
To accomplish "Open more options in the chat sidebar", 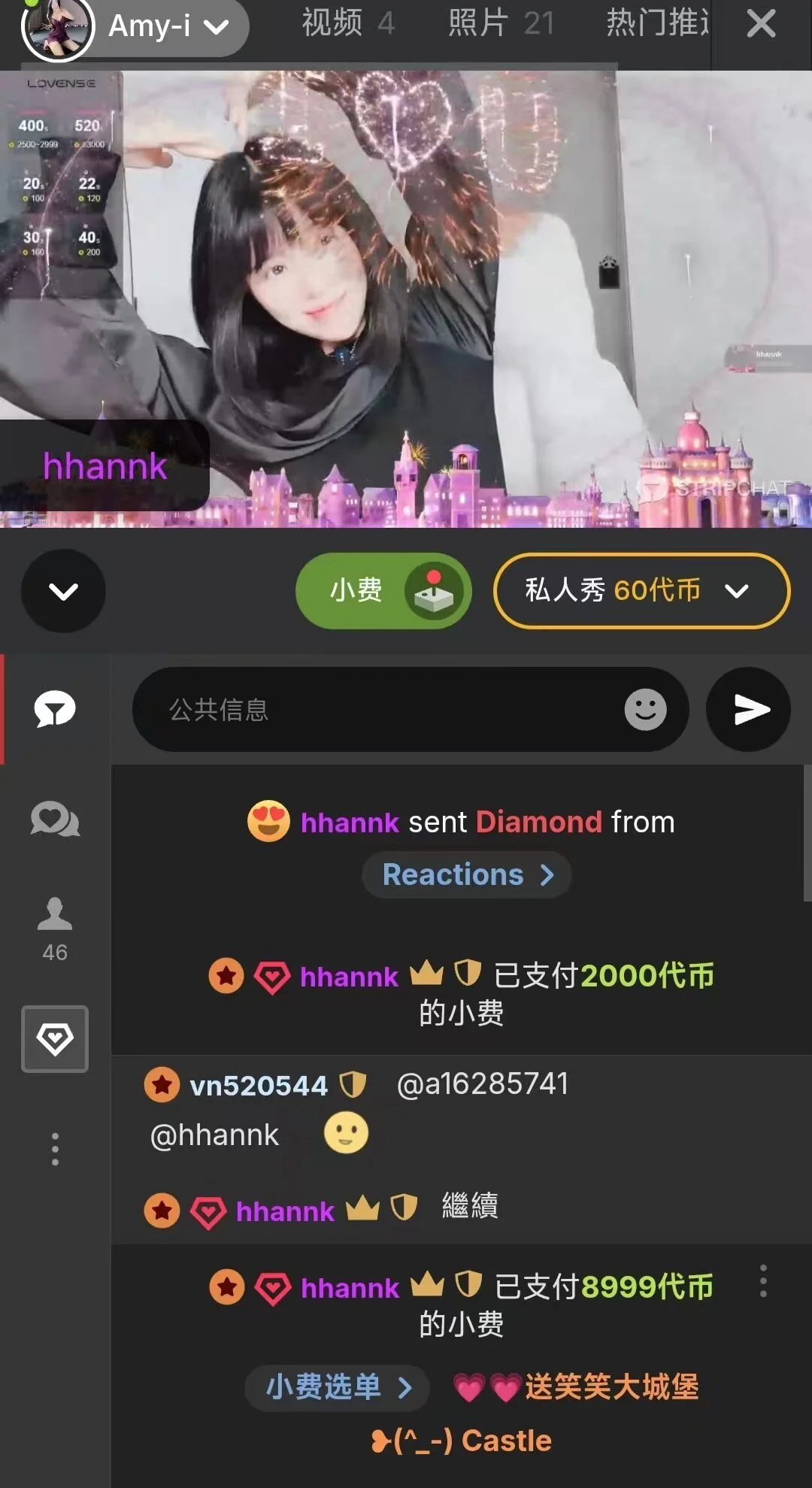I will [55, 1149].
